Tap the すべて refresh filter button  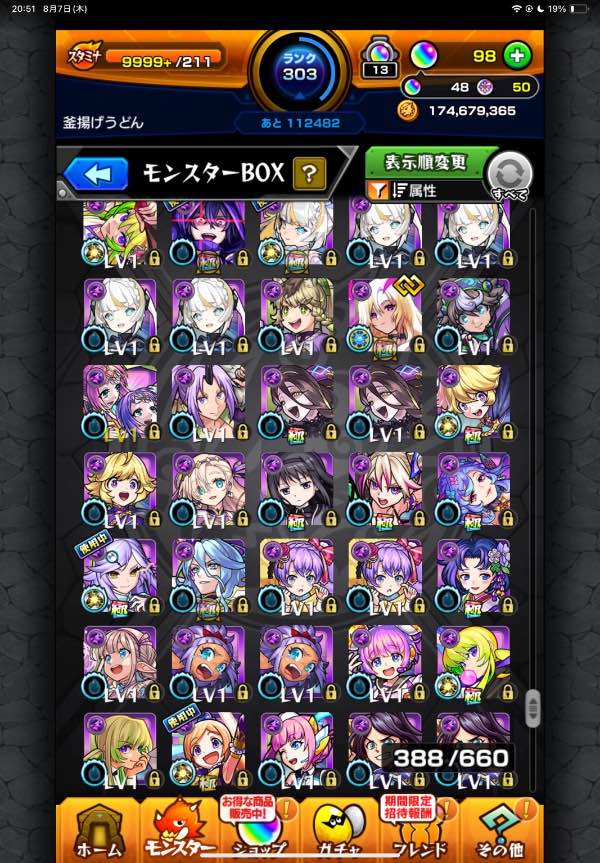(x=508, y=178)
